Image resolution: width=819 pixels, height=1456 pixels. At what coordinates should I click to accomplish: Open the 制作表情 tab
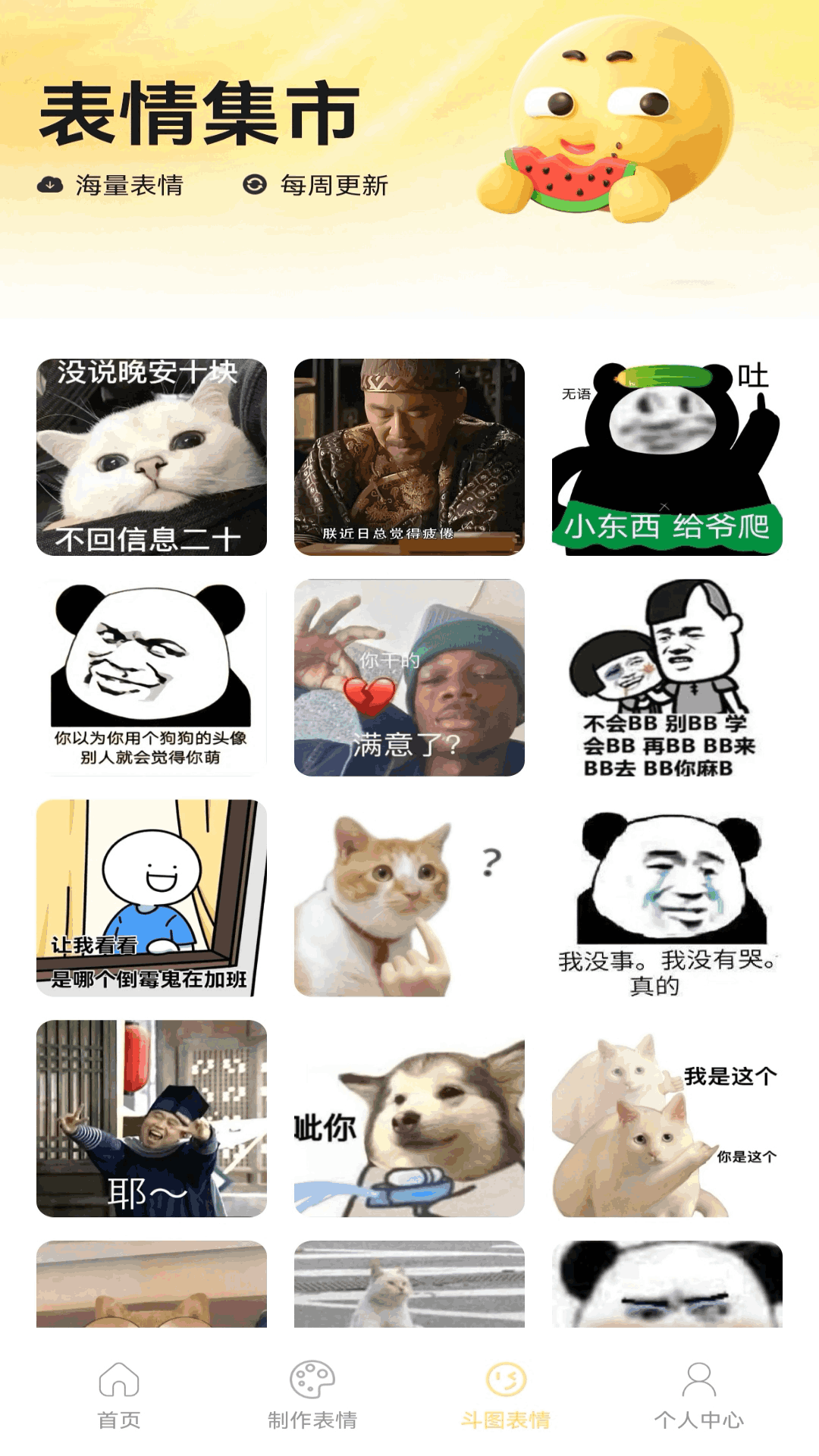click(312, 1395)
